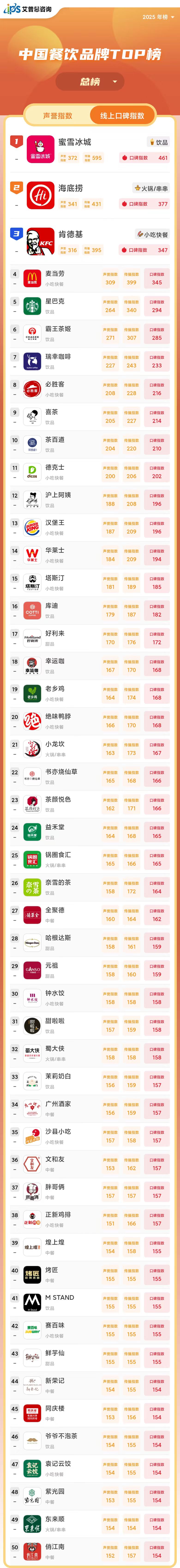Open the 霸王茶姬 brand row
The height and width of the screenshot is (1568, 180).
[90, 334]
